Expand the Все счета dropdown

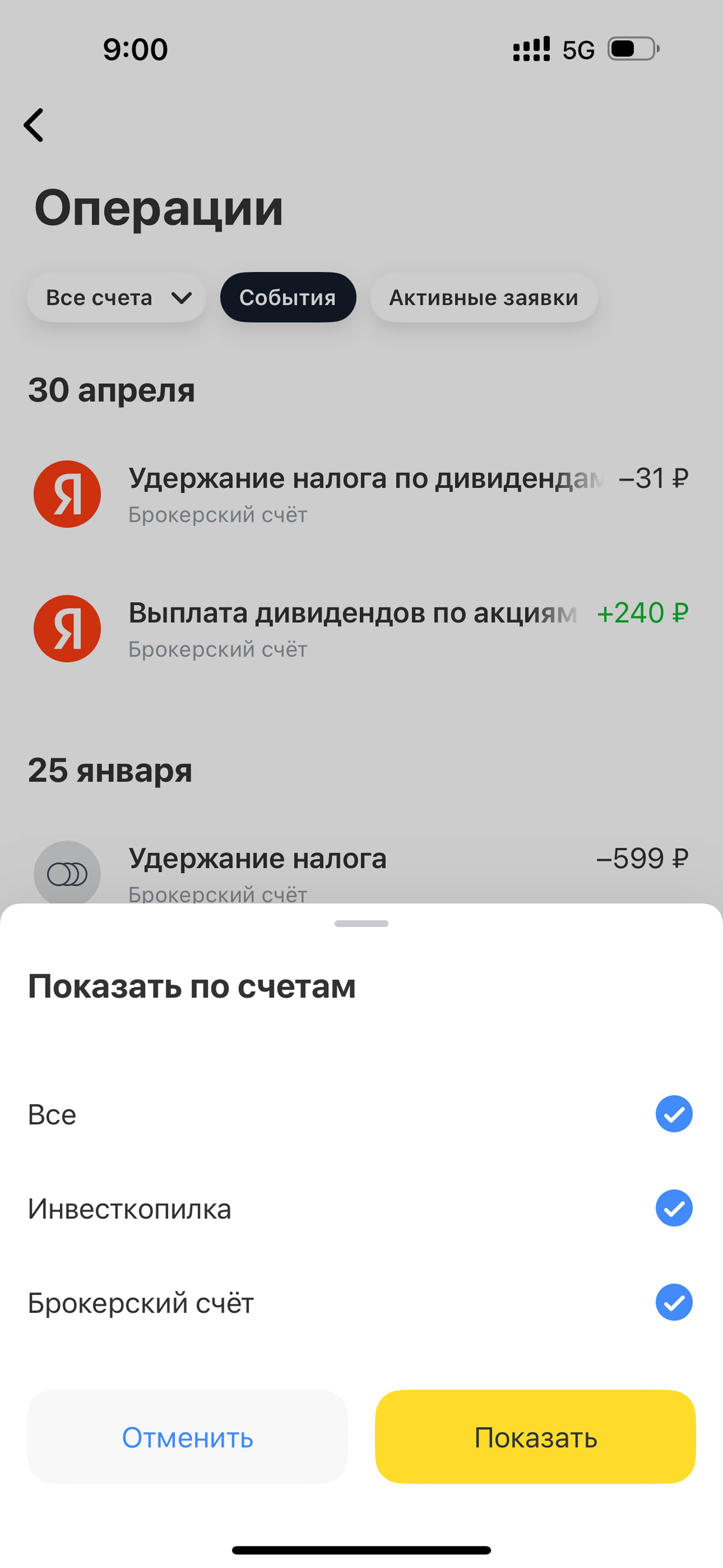pyautogui.click(x=117, y=298)
